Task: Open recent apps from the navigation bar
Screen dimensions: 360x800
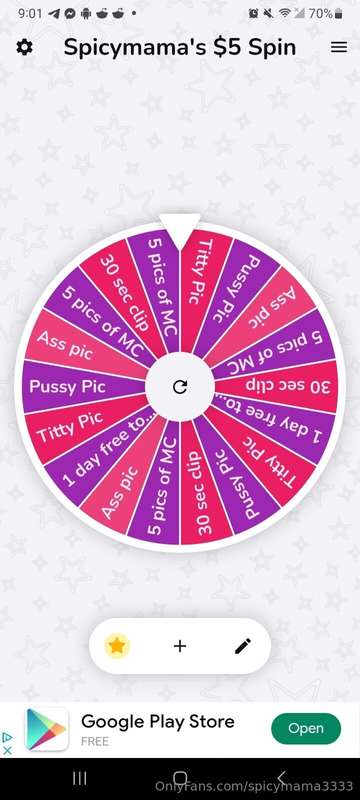Action: [79, 778]
